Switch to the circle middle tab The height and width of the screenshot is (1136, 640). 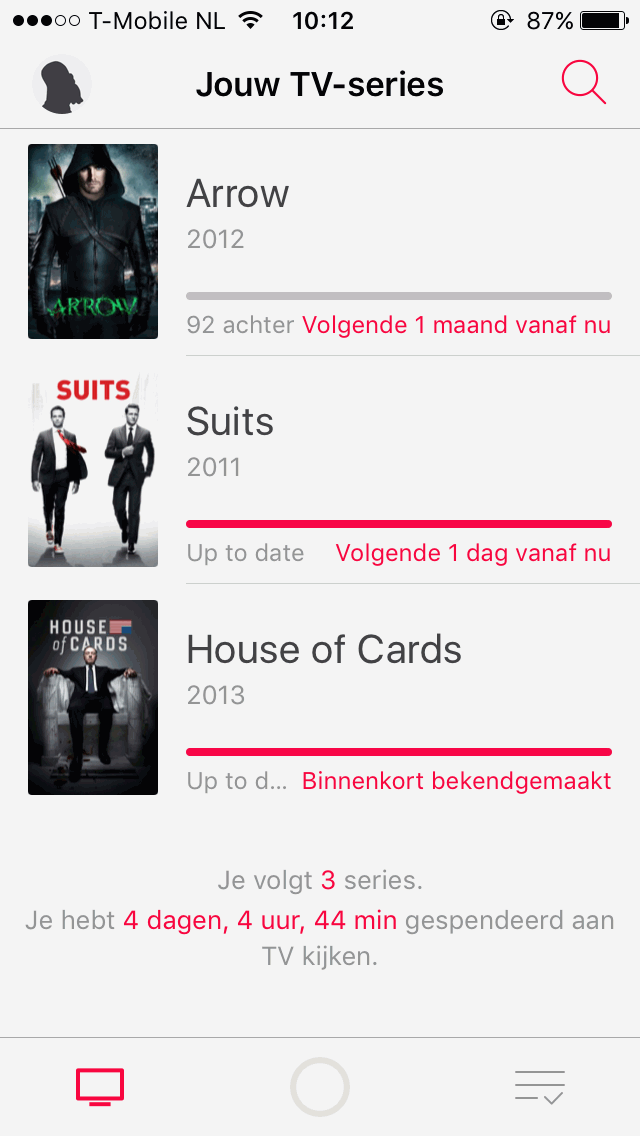(320, 1087)
